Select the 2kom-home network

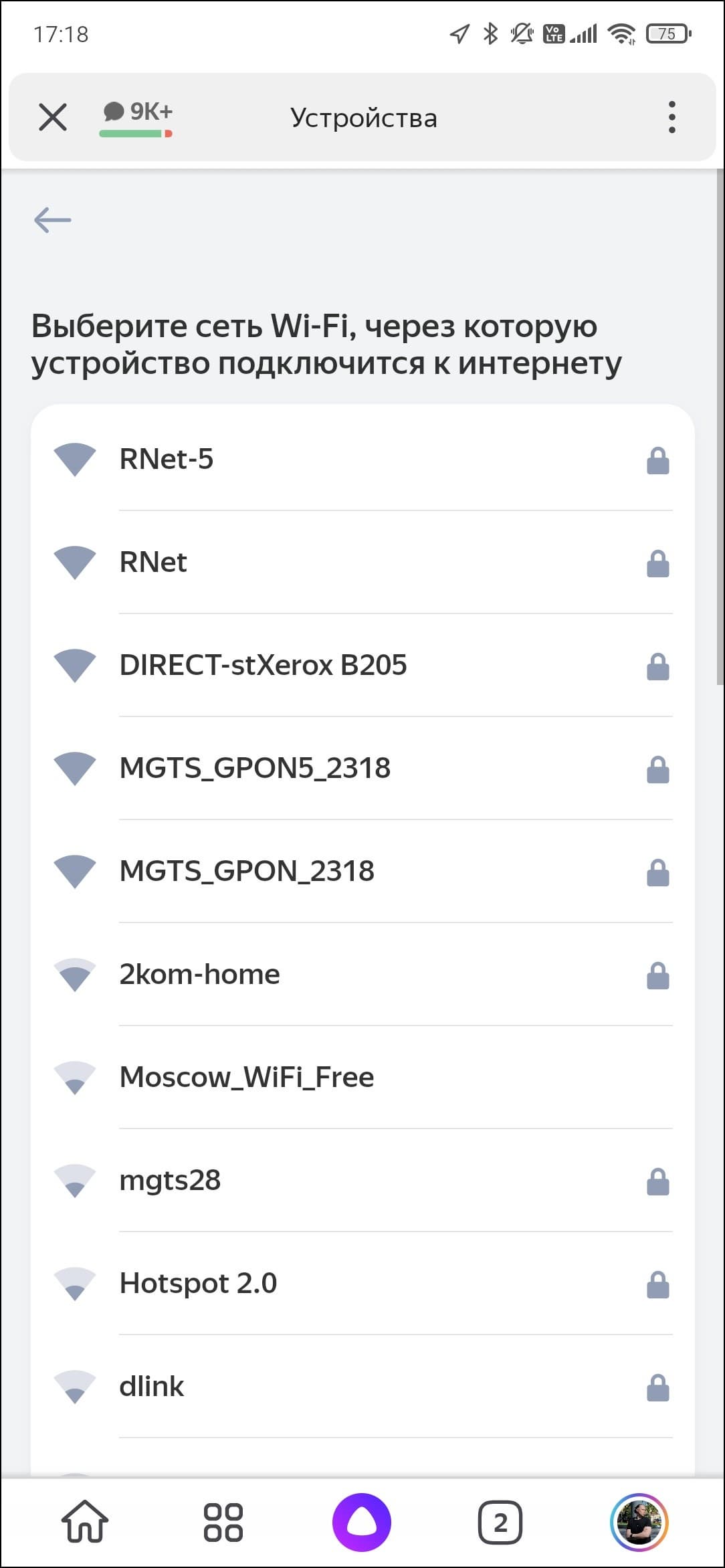362,975
